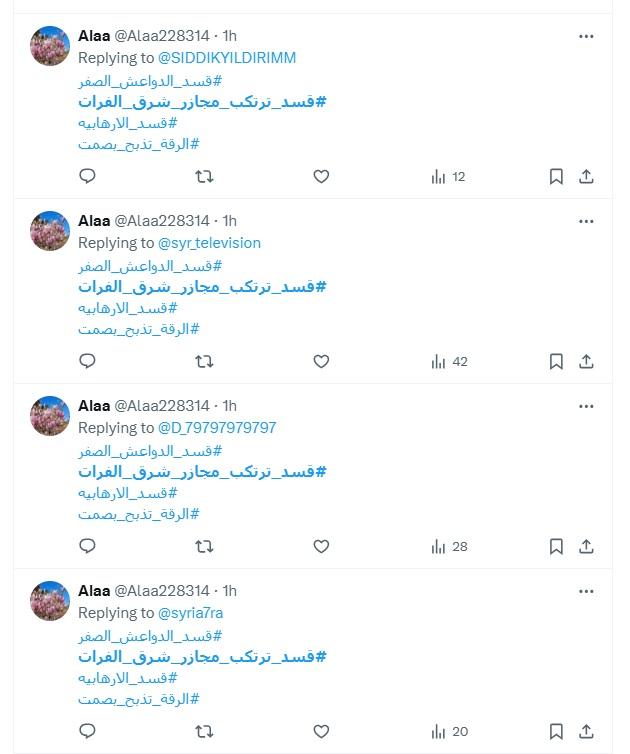Bookmark the reply to @syr_television
Viewport: 630px width, 754px height.
pos(556,361)
